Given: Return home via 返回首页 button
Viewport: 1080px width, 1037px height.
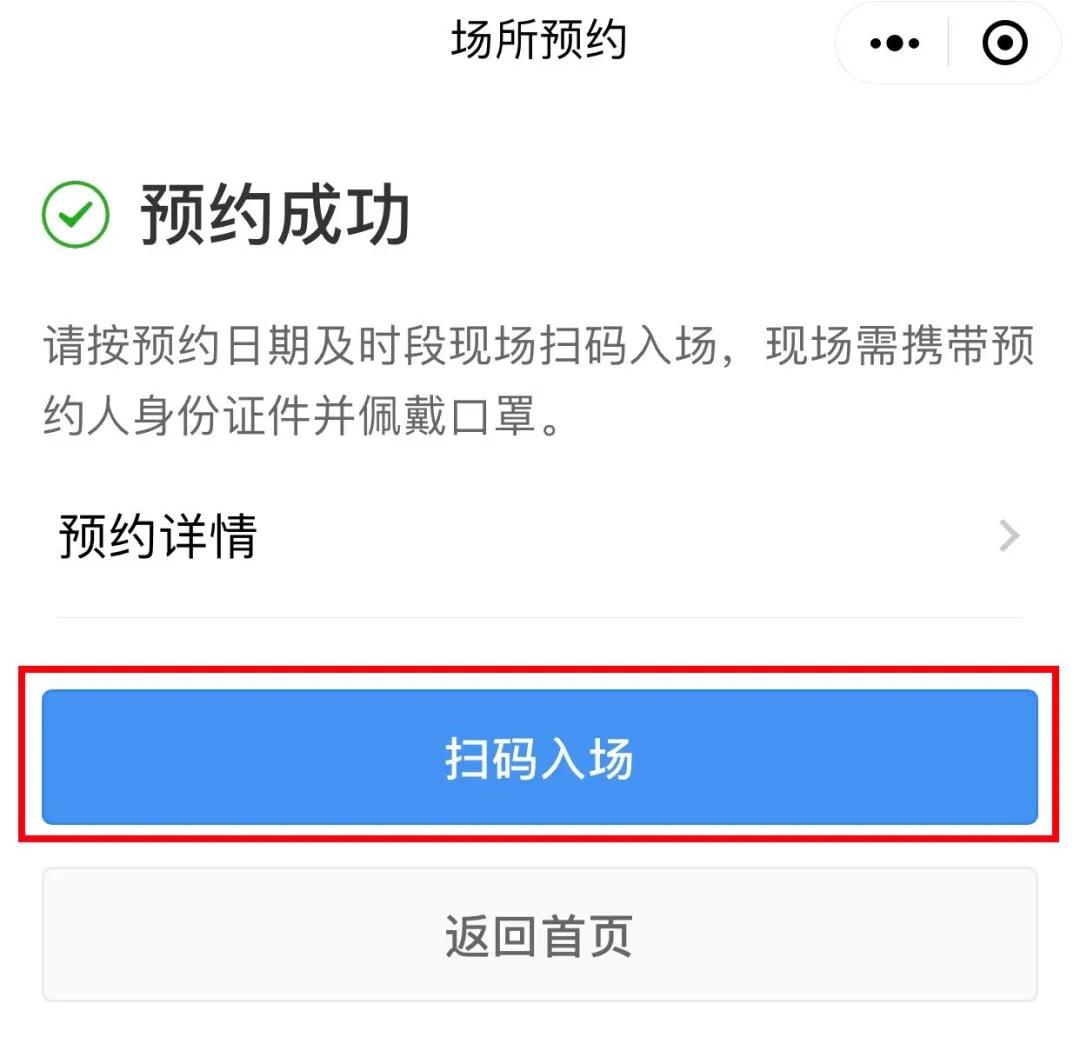Looking at the screenshot, I should [539, 935].
